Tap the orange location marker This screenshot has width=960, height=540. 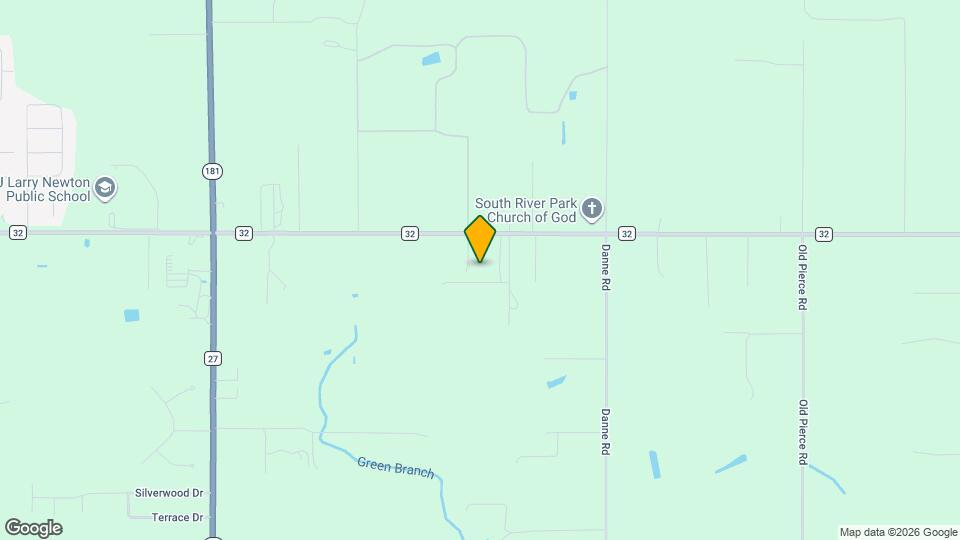480,238
